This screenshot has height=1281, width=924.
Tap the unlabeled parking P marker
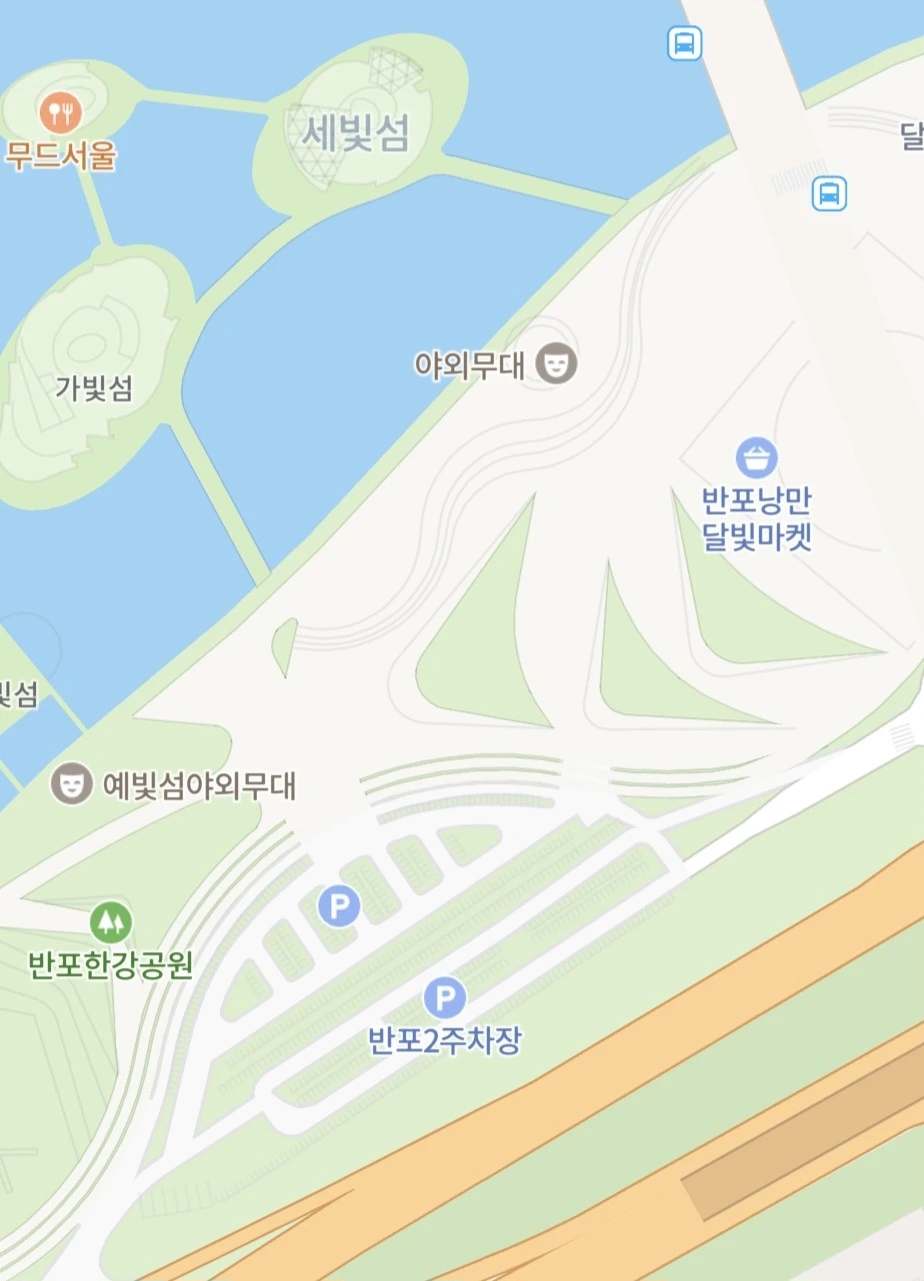(339, 907)
